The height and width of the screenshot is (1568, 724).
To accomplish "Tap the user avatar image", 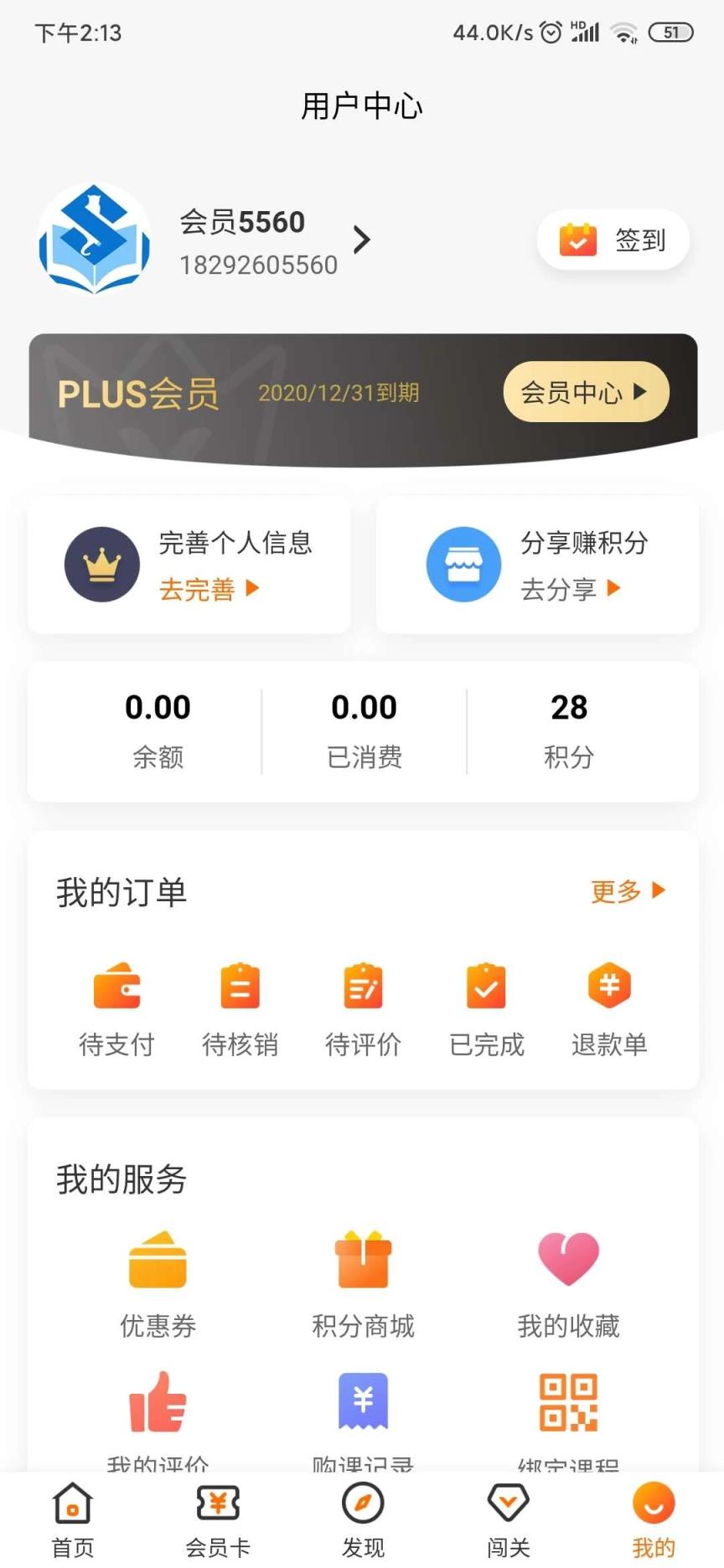I will tap(93, 240).
